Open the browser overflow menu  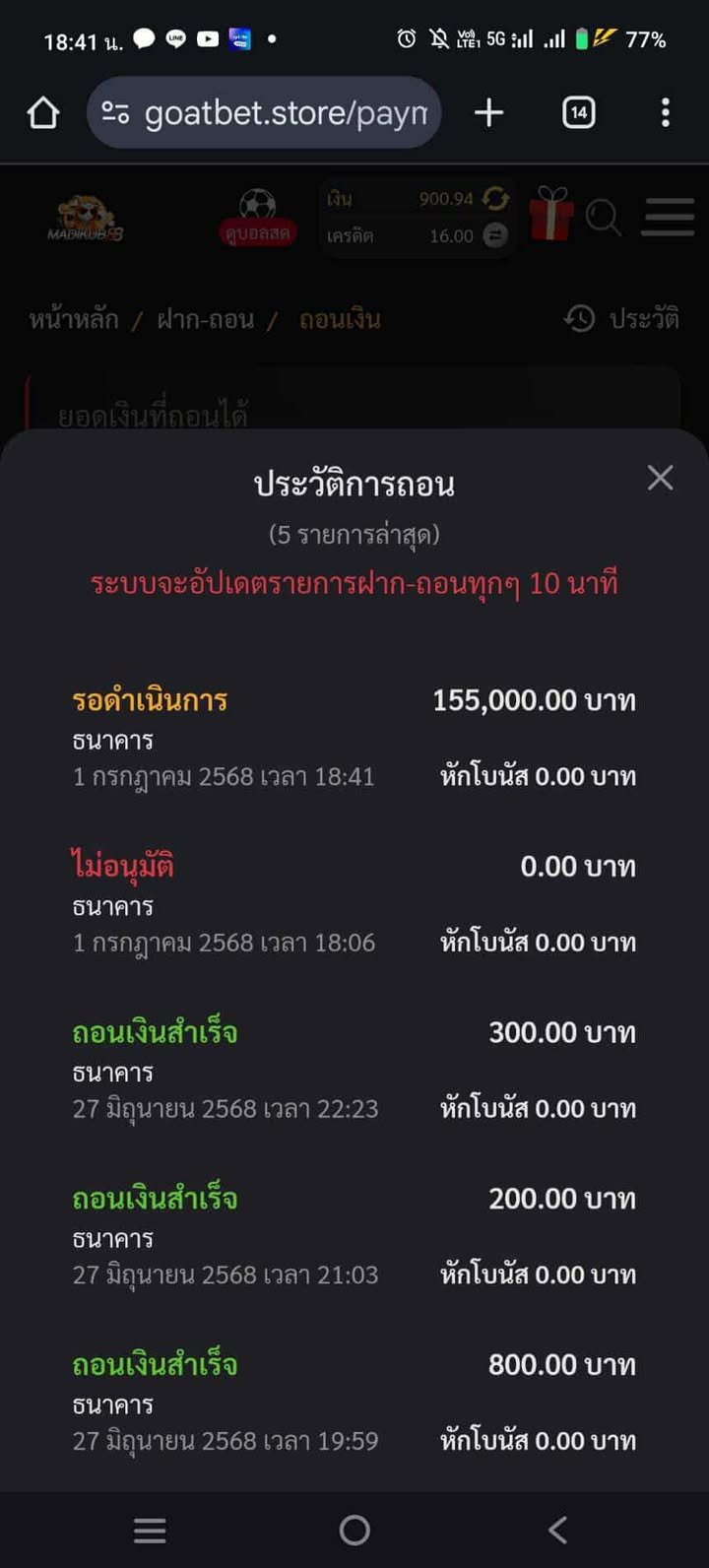click(x=666, y=113)
